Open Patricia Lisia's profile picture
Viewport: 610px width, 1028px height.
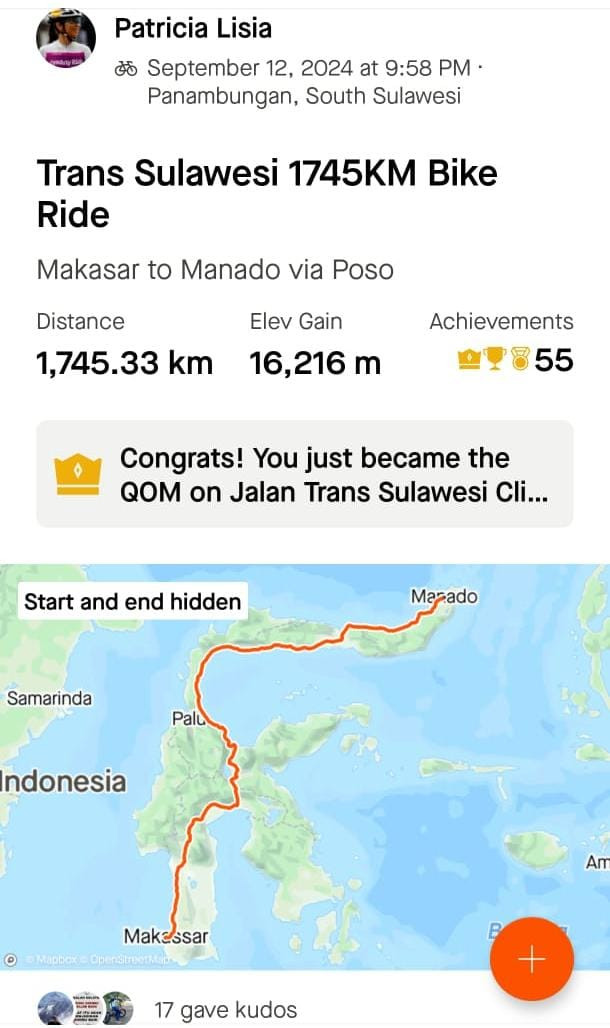(x=66, y=39)
